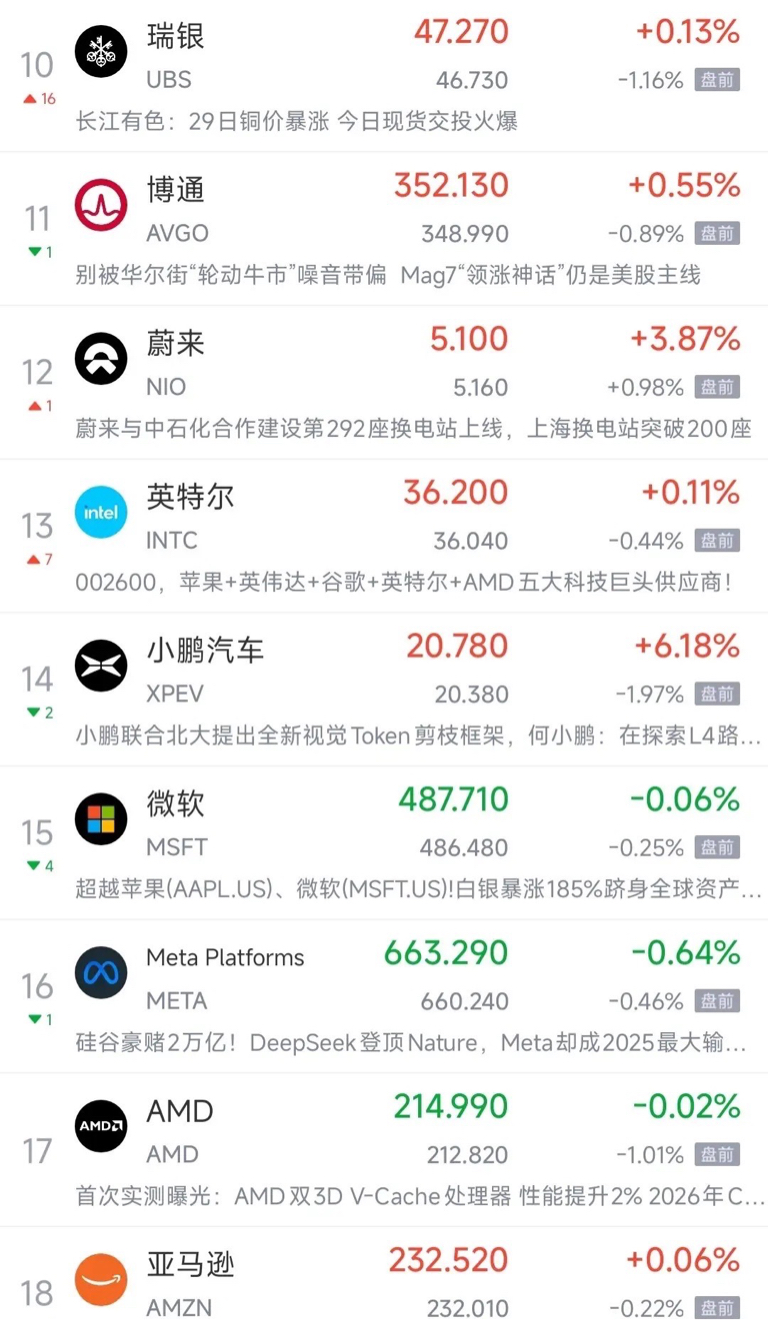Select the Amazon 亚马逊 logo

click(101, 1278)
